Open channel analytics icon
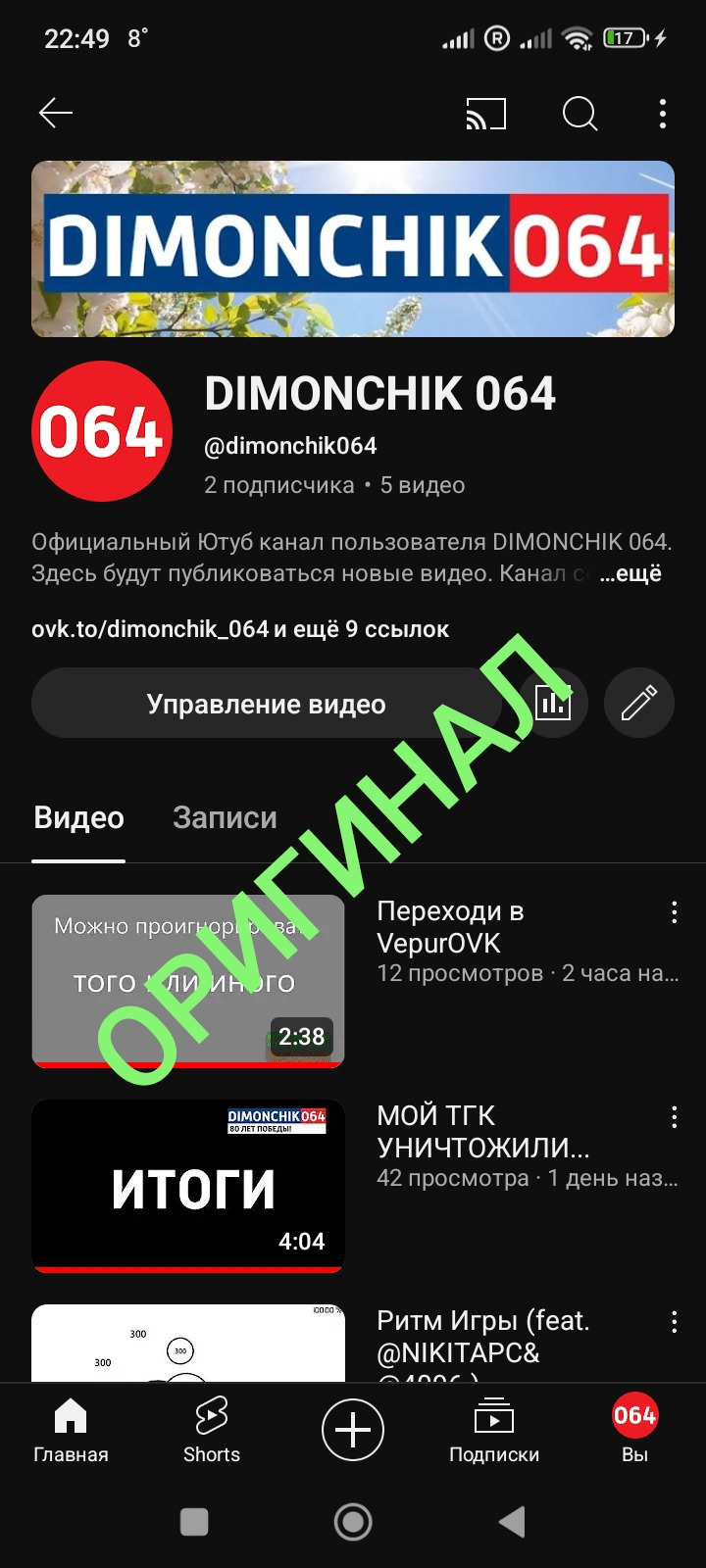 pos(553,703)
